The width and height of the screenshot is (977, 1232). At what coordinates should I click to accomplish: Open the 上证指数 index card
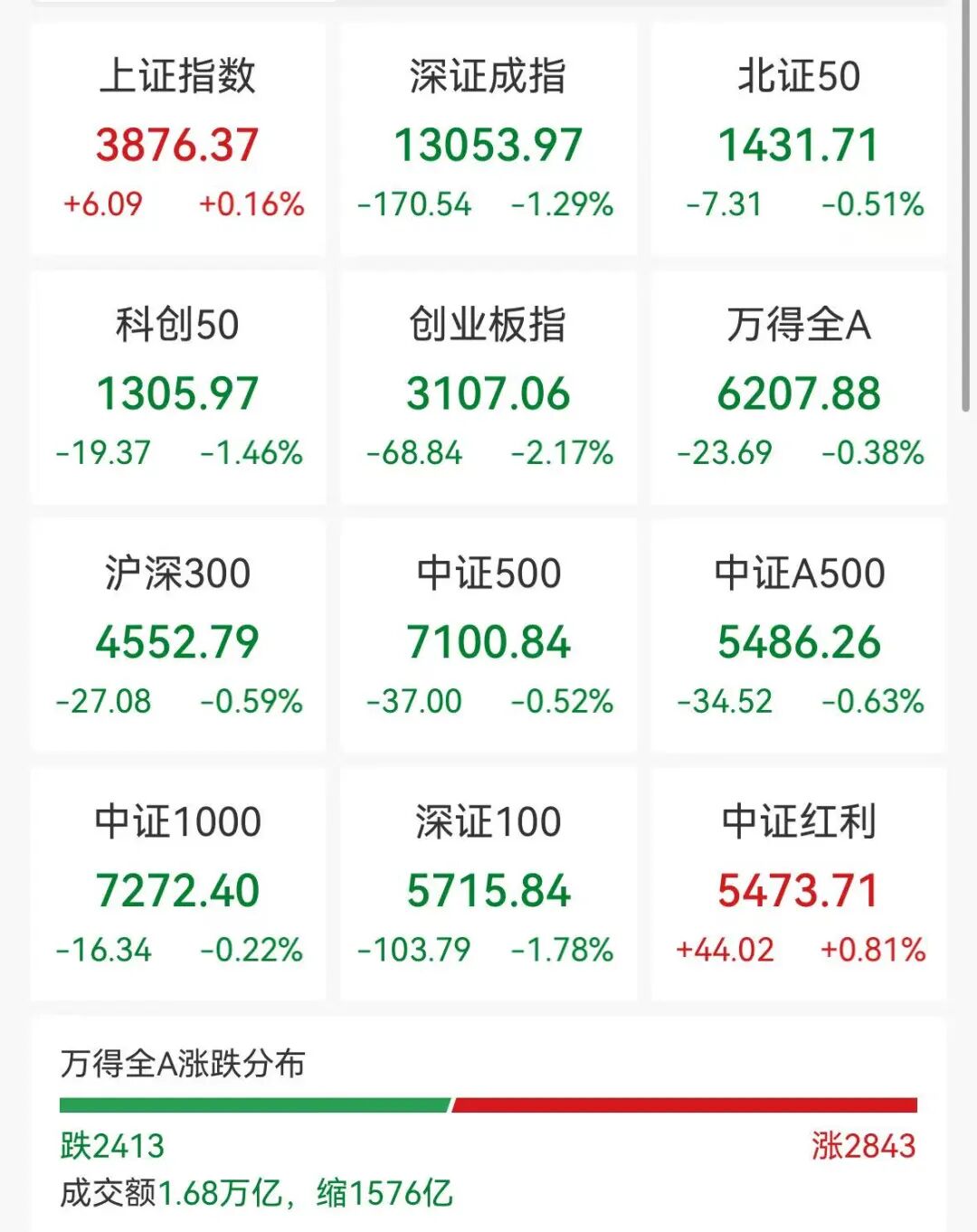click(177, 140)
